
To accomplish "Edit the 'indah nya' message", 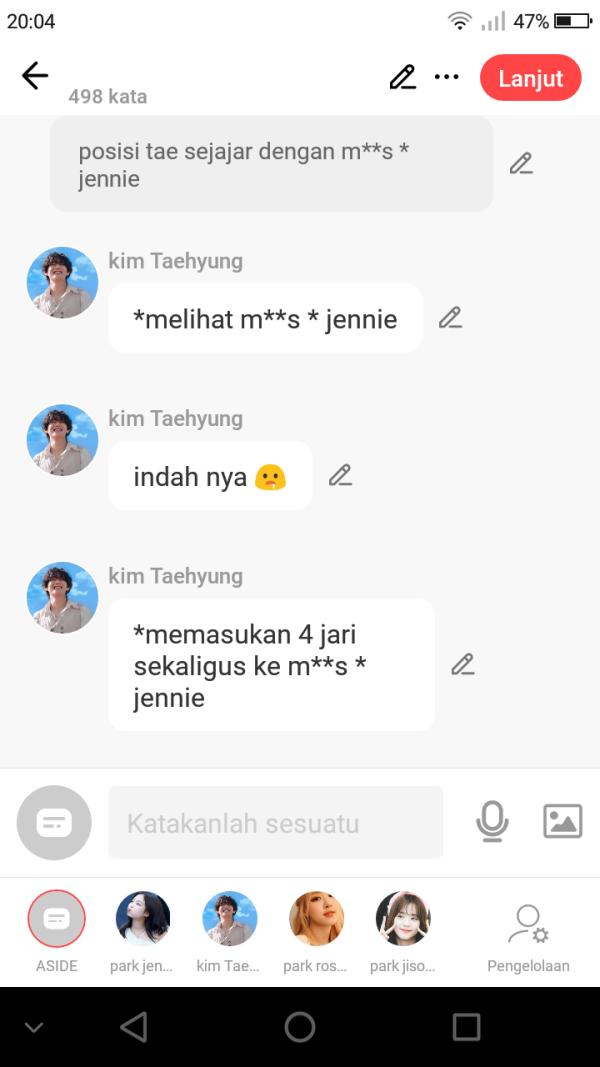I will tap(341, 476).
